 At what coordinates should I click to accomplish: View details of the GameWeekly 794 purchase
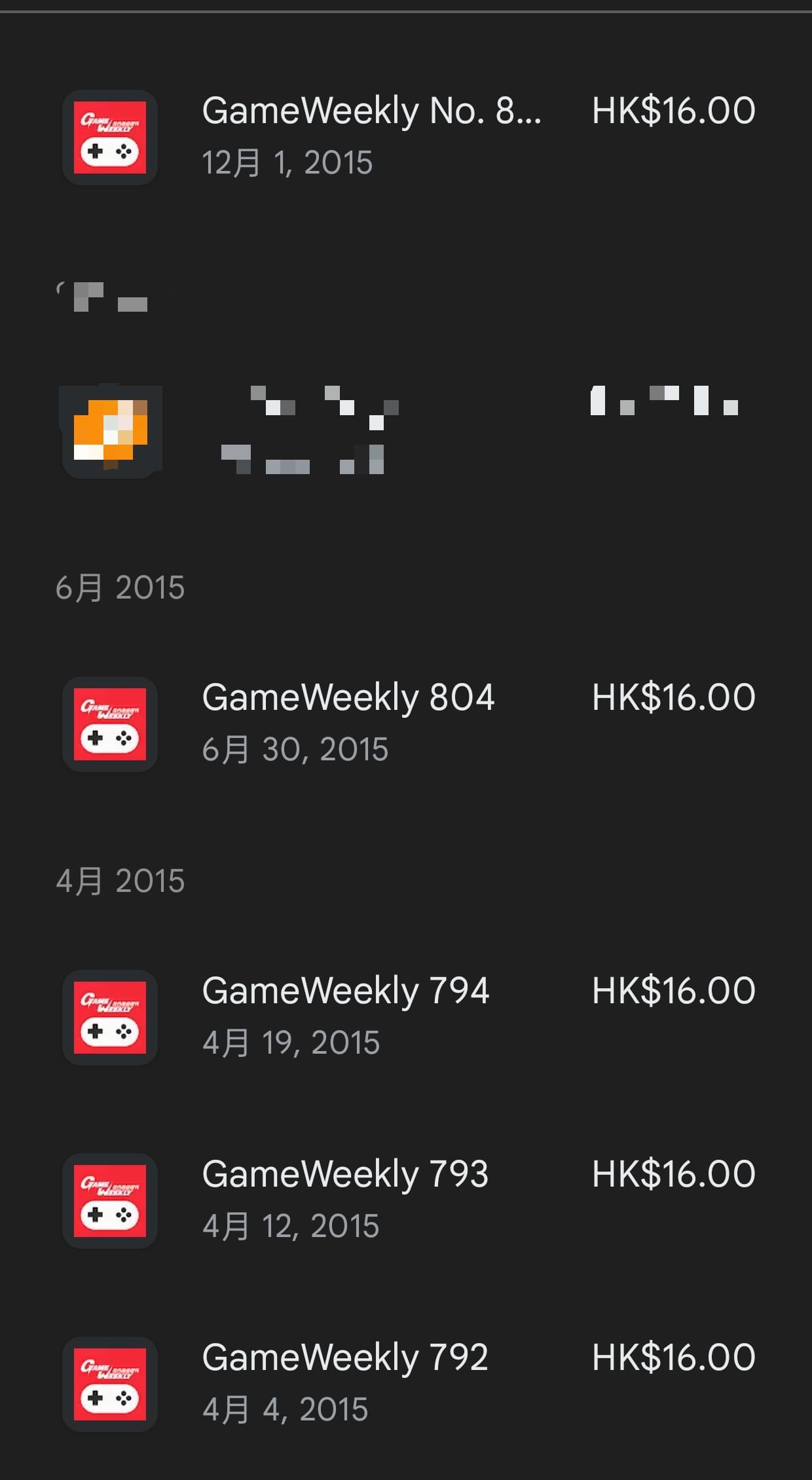pyautogui.click(x=406, y=1017)
